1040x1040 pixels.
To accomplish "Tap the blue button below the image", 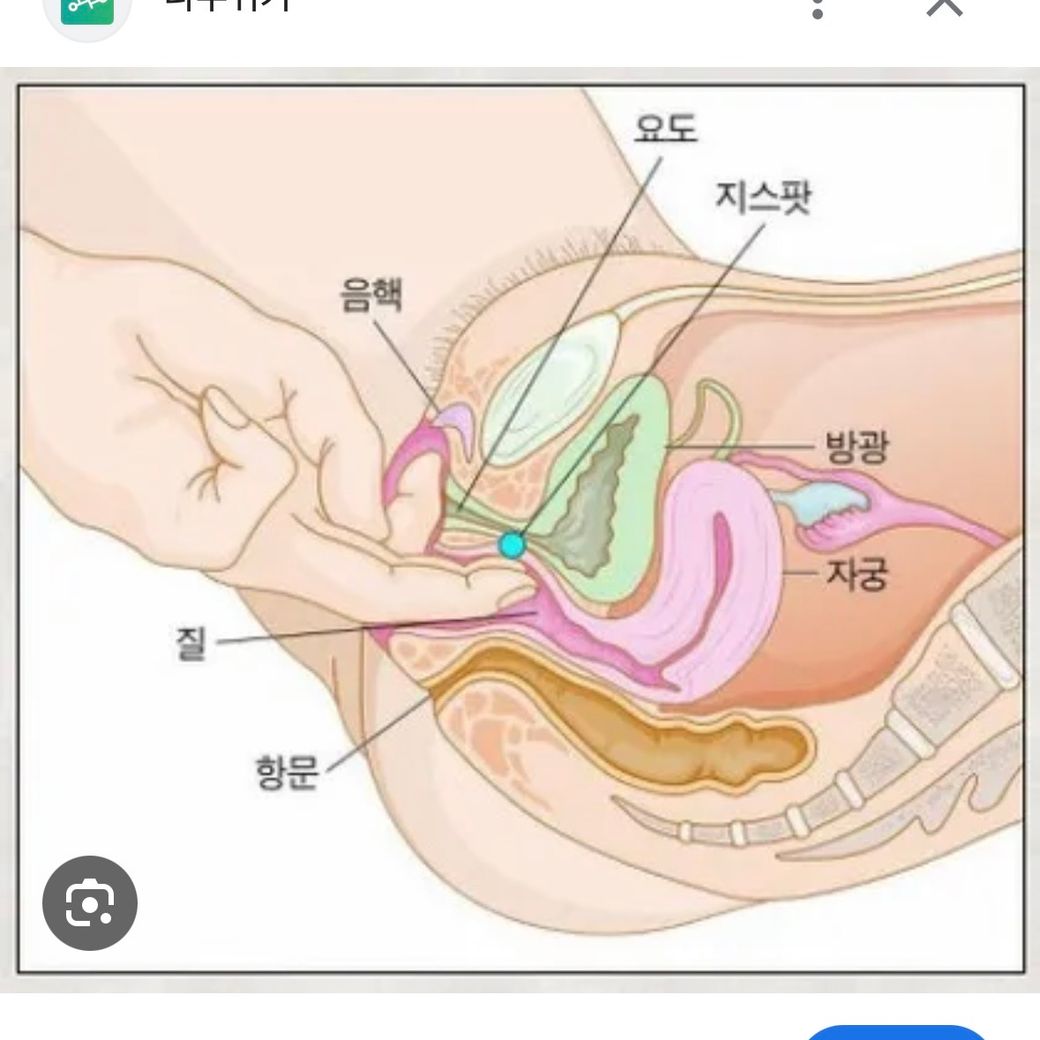I will 896,1032.
